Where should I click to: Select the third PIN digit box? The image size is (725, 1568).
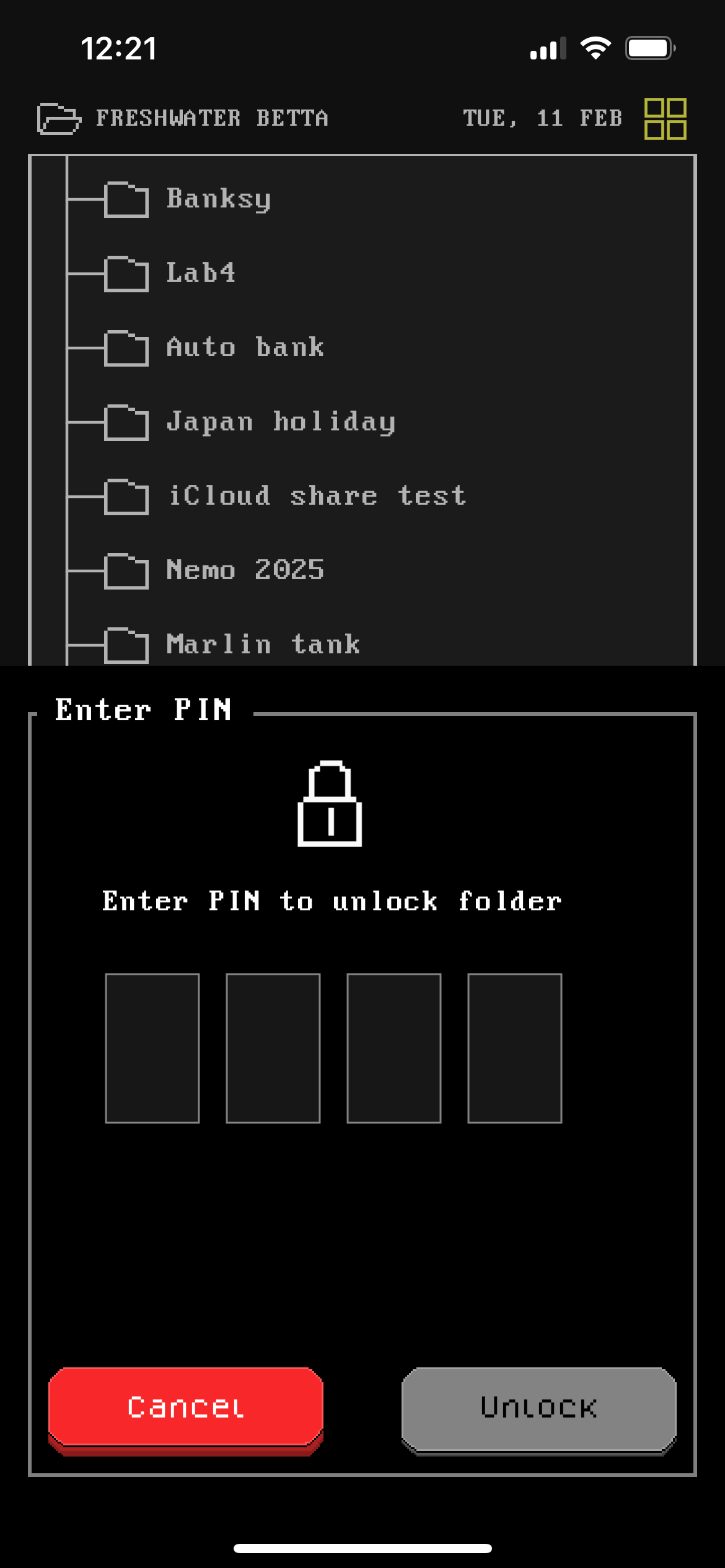(x=394, y=1048)
